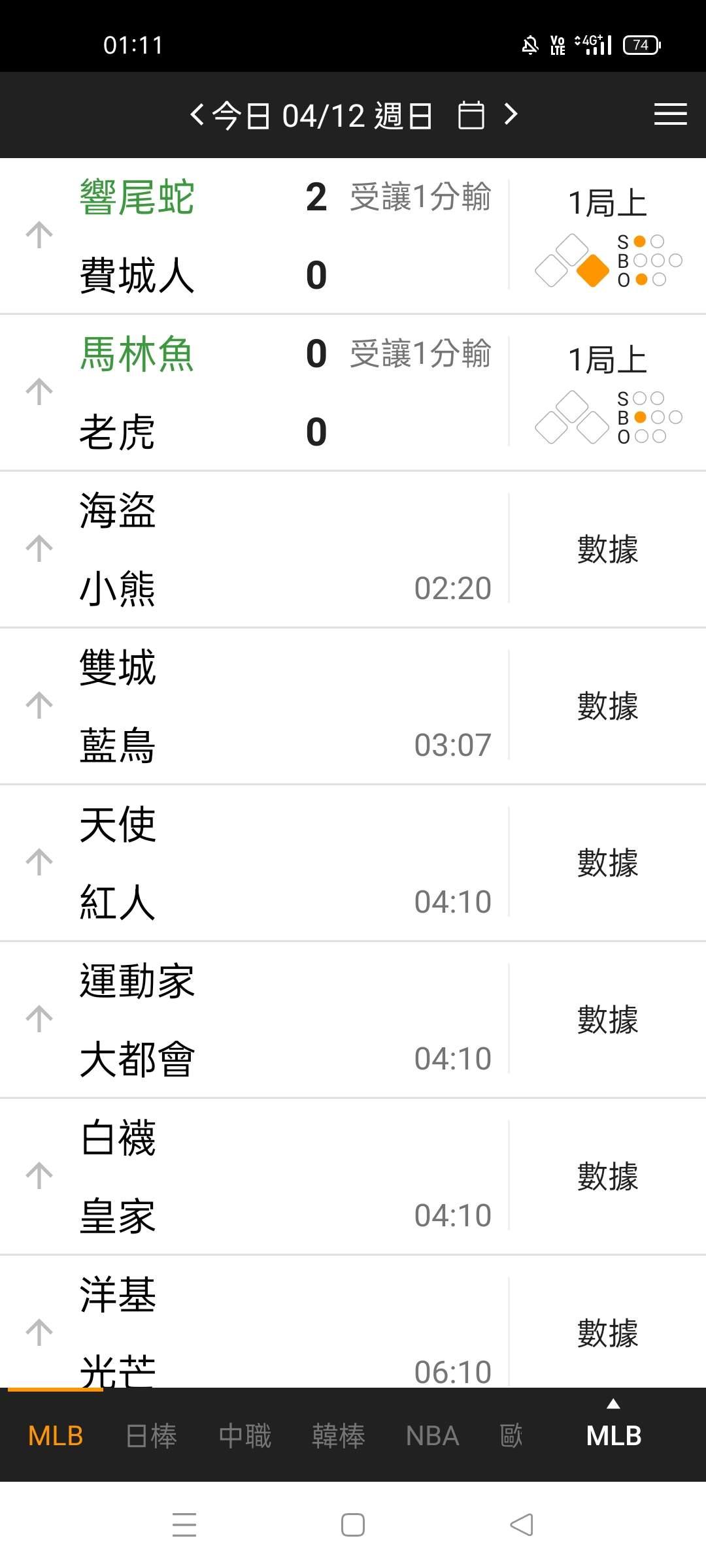
Task: View 數據 for 天使 vs 紅人
Action: click(x=607, y=862)
